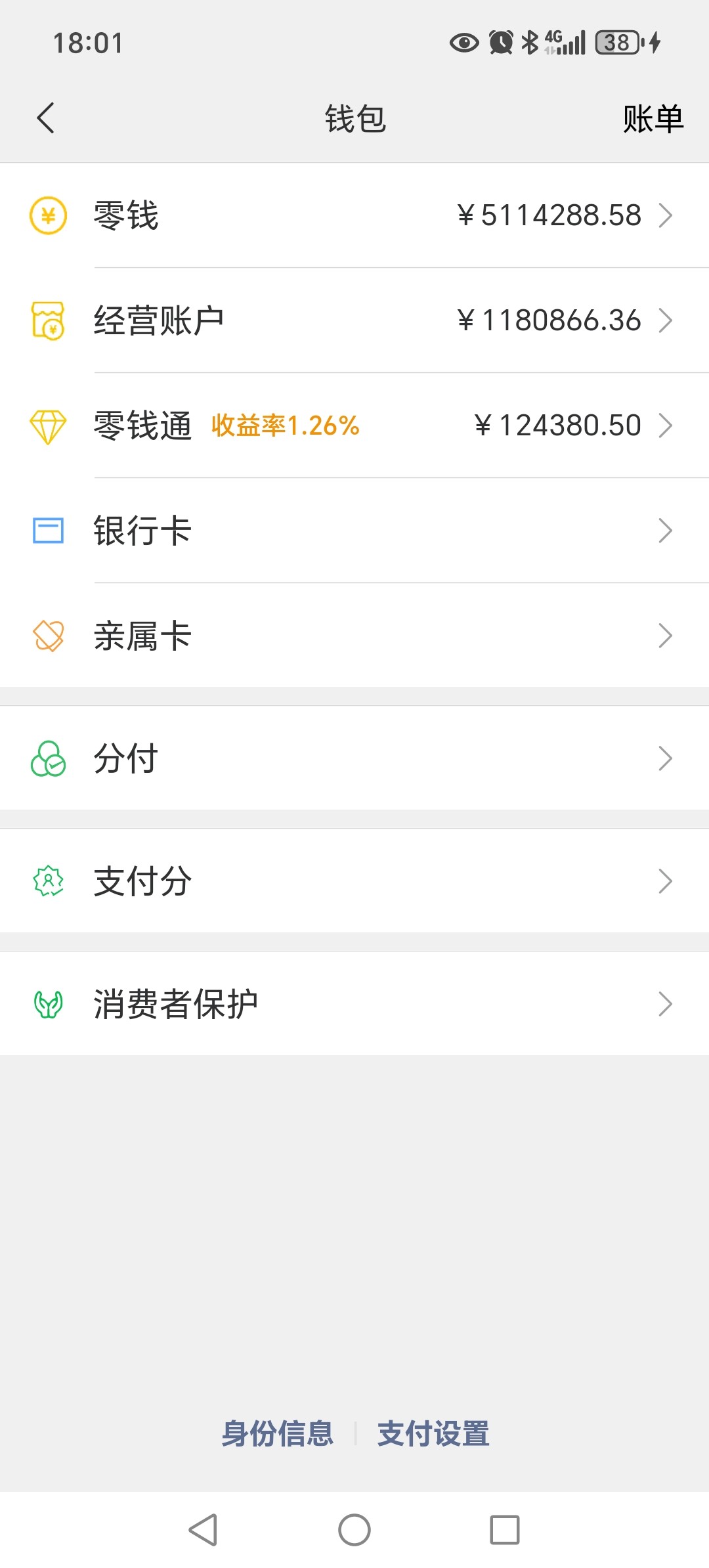Open the 经营账户 row

point(354,320)
